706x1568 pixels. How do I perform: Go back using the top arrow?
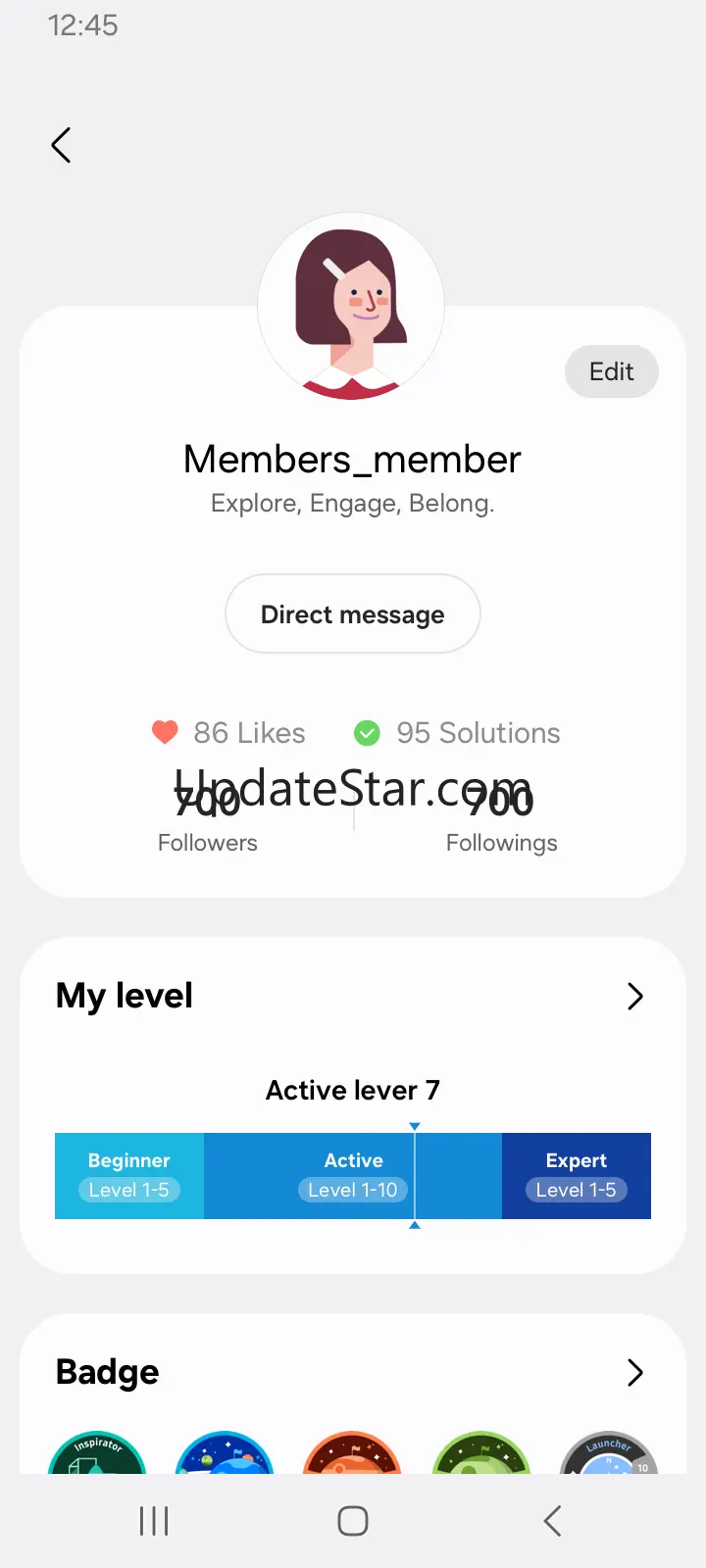pos(61,145)
